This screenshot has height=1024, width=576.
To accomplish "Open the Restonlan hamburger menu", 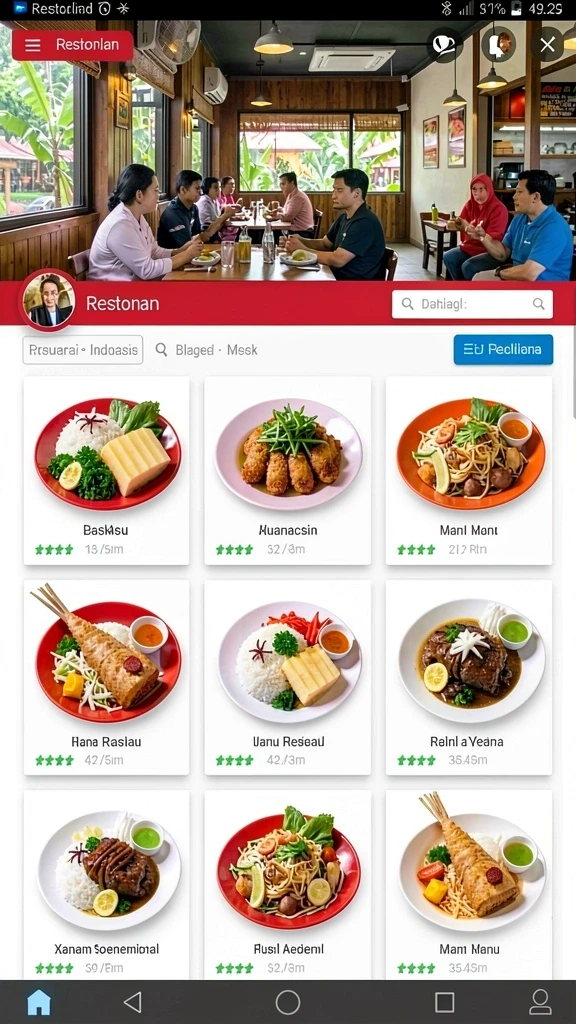I will tap(72, 45).
